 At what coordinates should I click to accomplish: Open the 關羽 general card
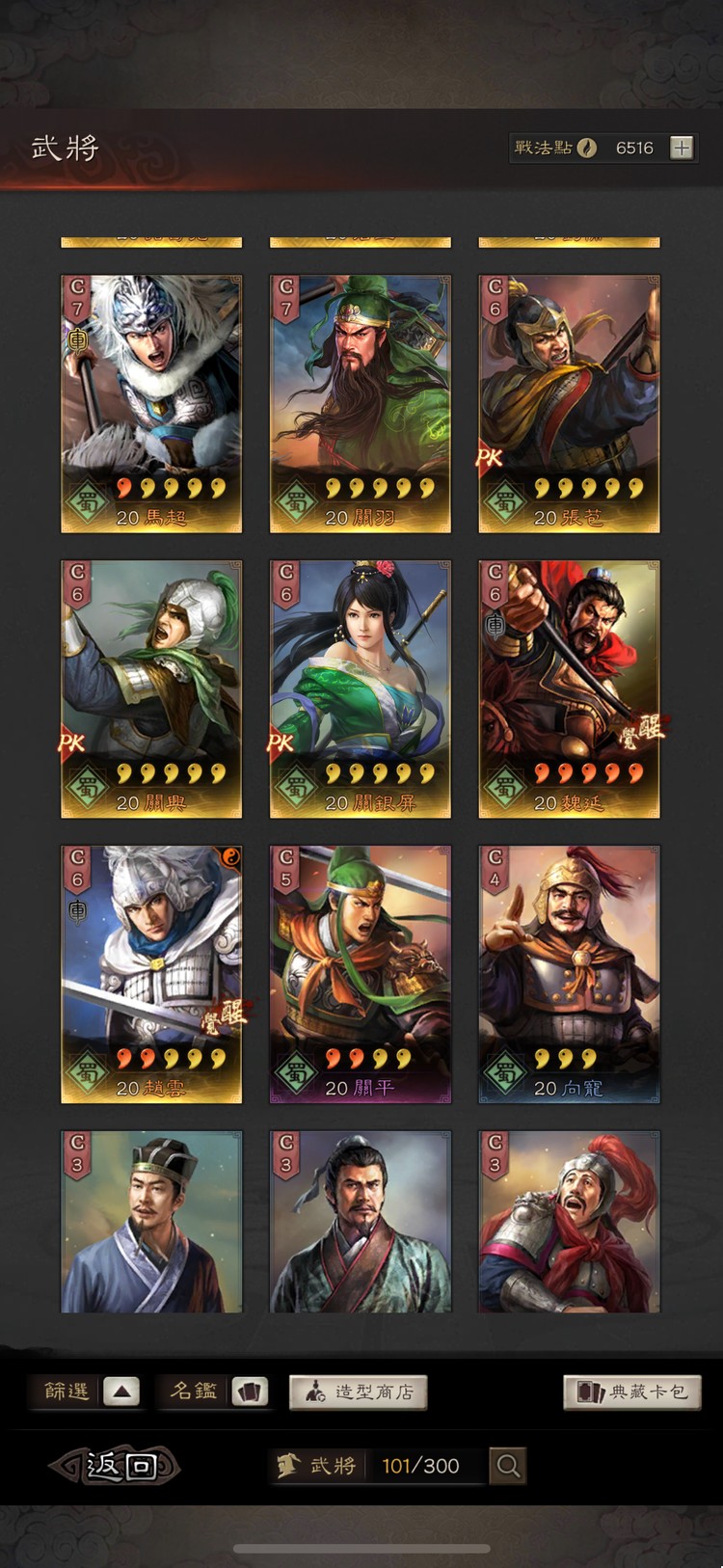361,403
